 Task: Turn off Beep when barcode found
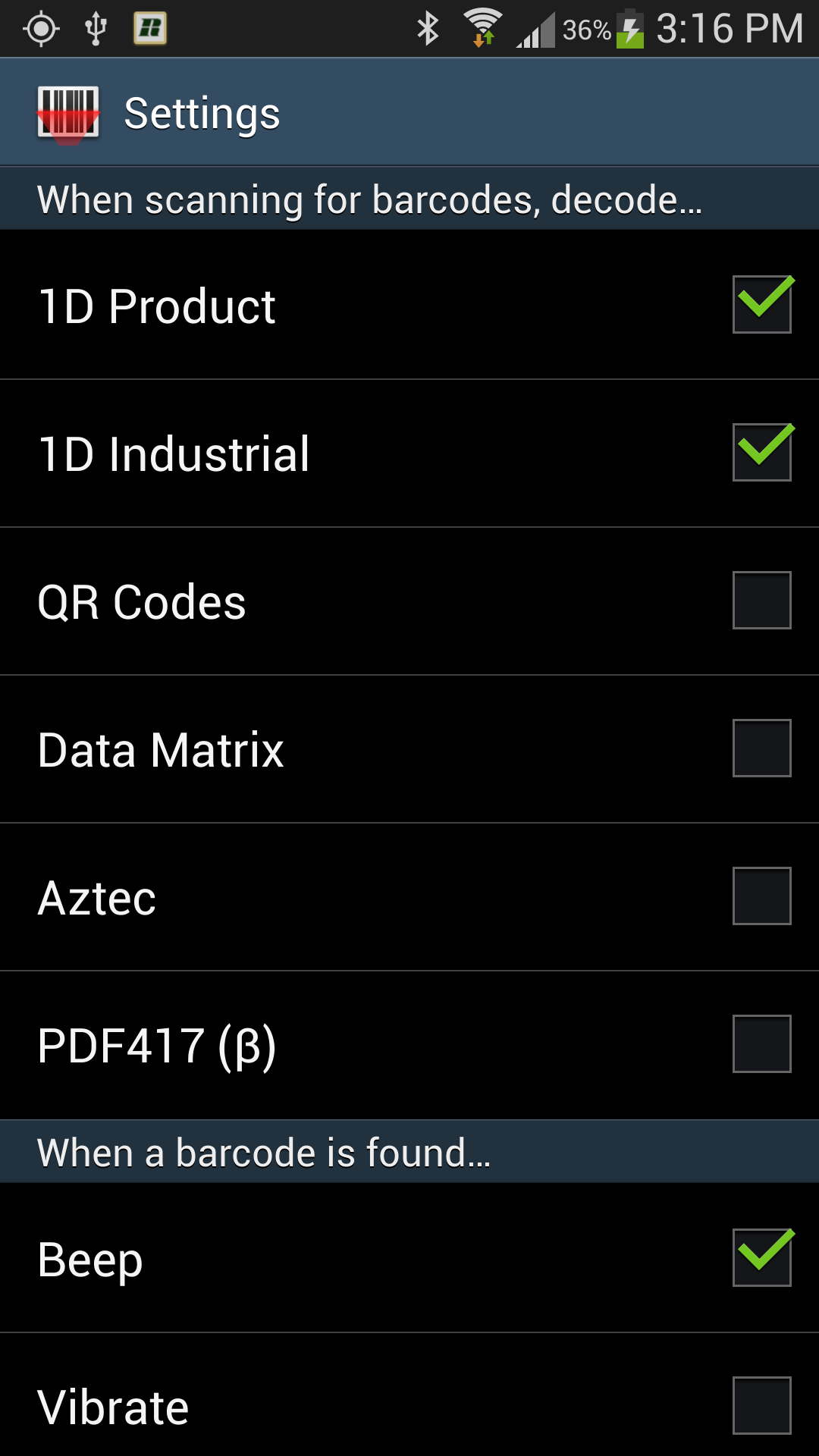coord(761,1258)
